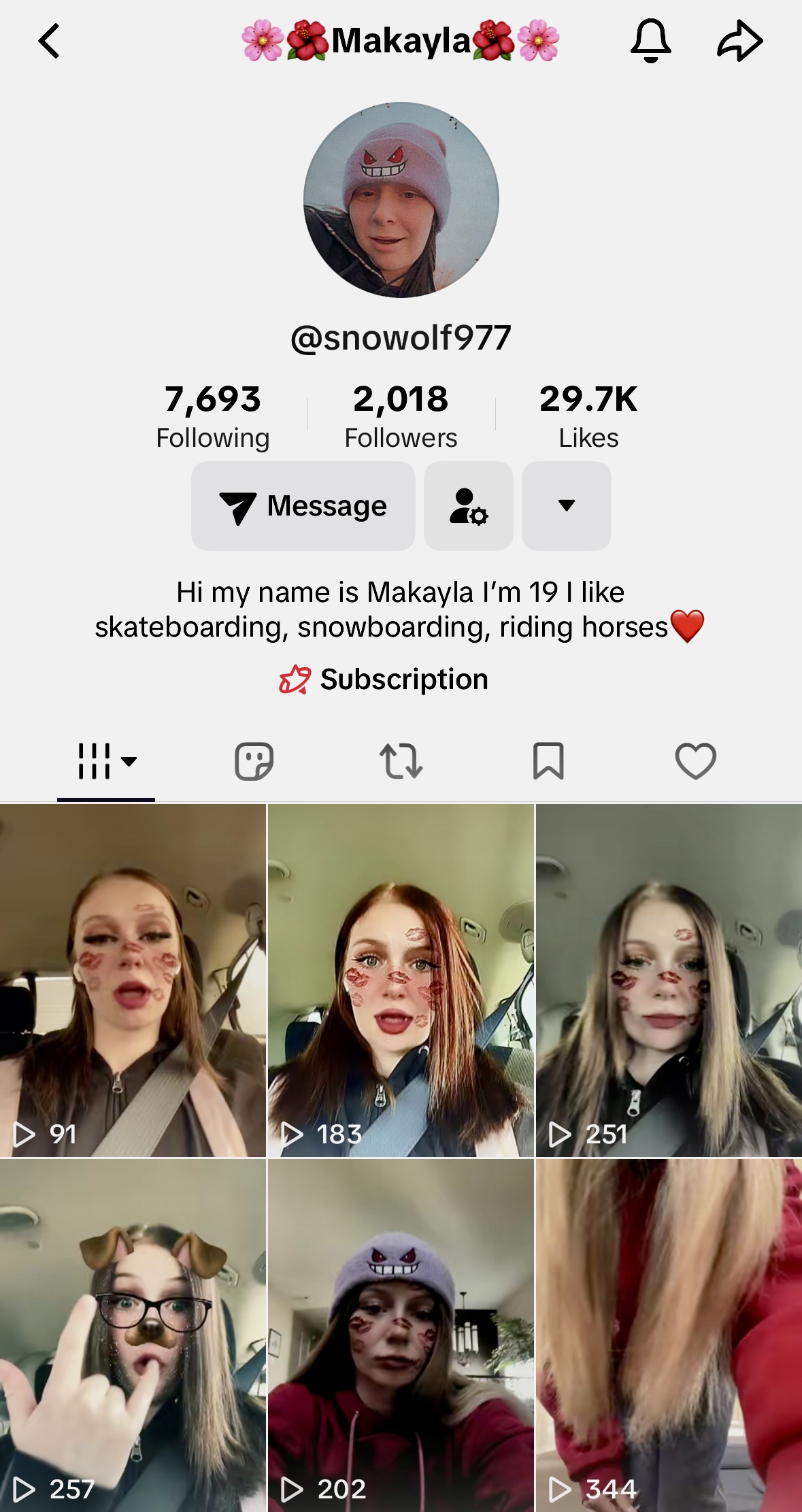
Task: Open the video with 344 views
Action: coord(669,1335)
